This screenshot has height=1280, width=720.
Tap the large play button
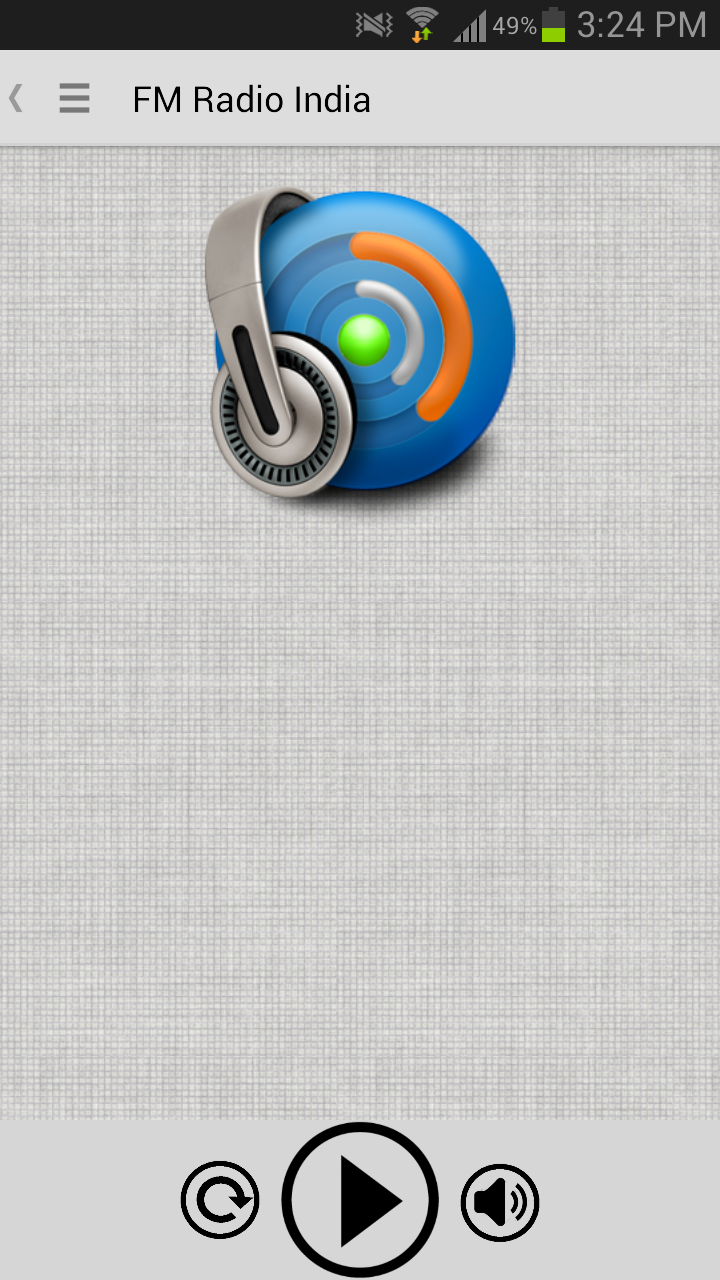360,1200
